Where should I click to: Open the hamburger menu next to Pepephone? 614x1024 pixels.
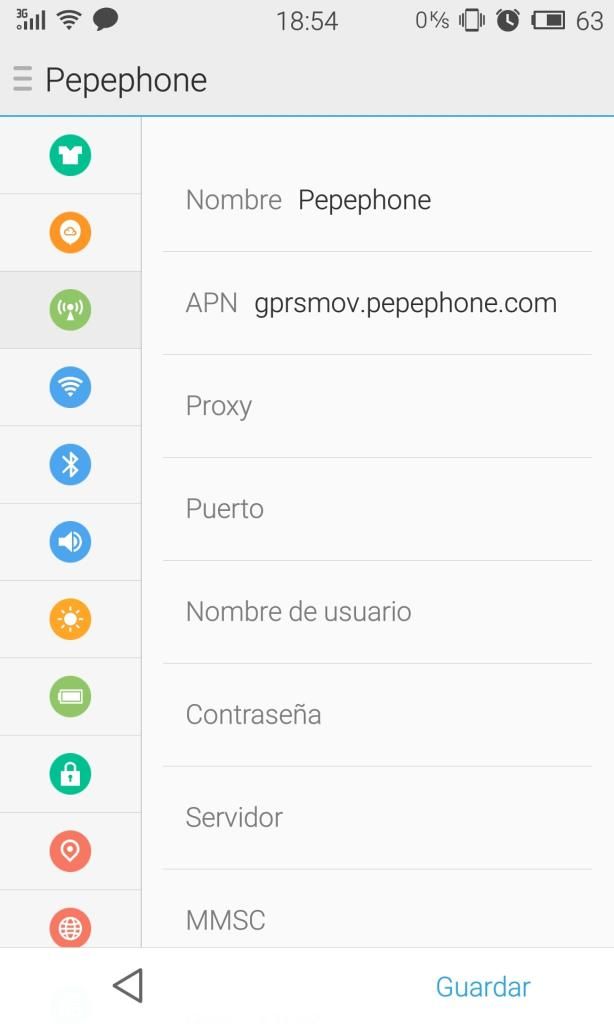pos(22,80)
